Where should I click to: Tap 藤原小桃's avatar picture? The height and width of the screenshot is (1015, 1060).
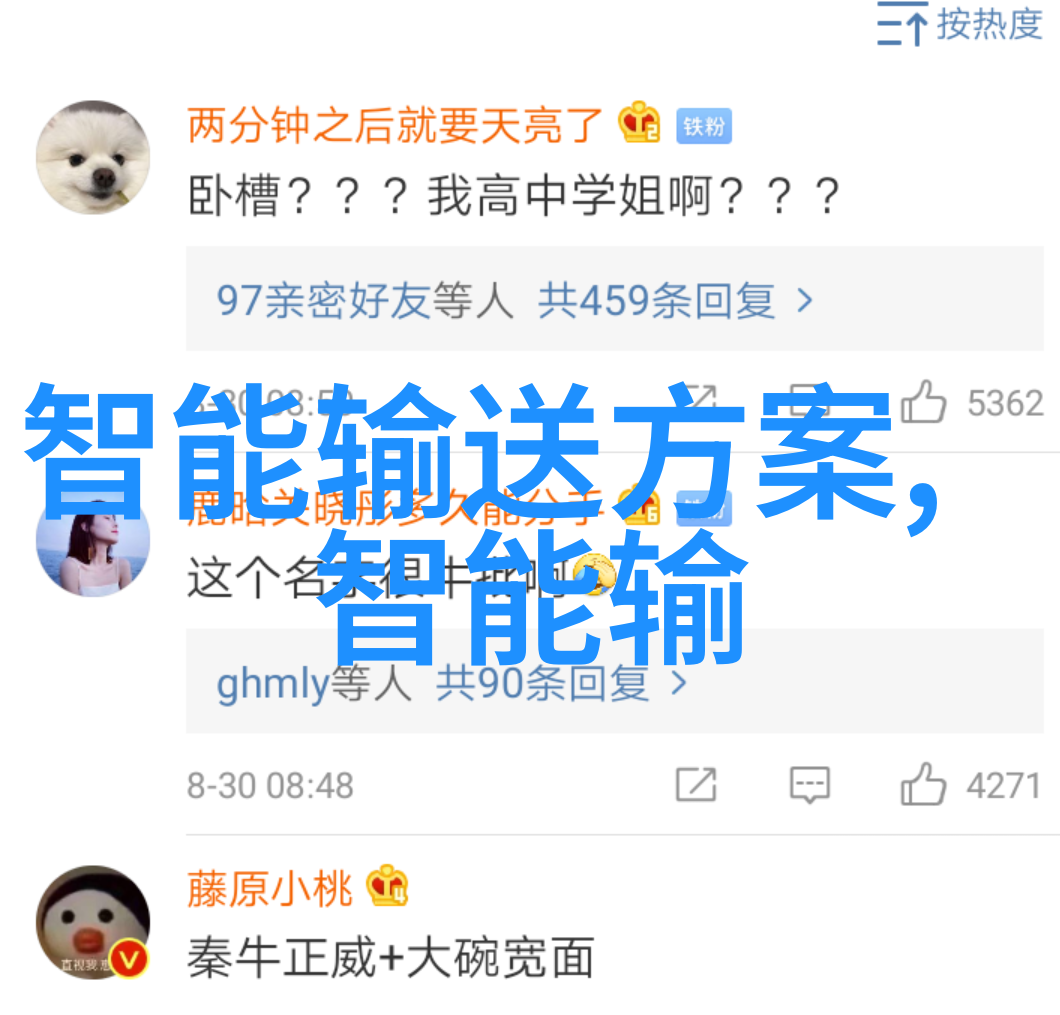[x=93, y=922]
